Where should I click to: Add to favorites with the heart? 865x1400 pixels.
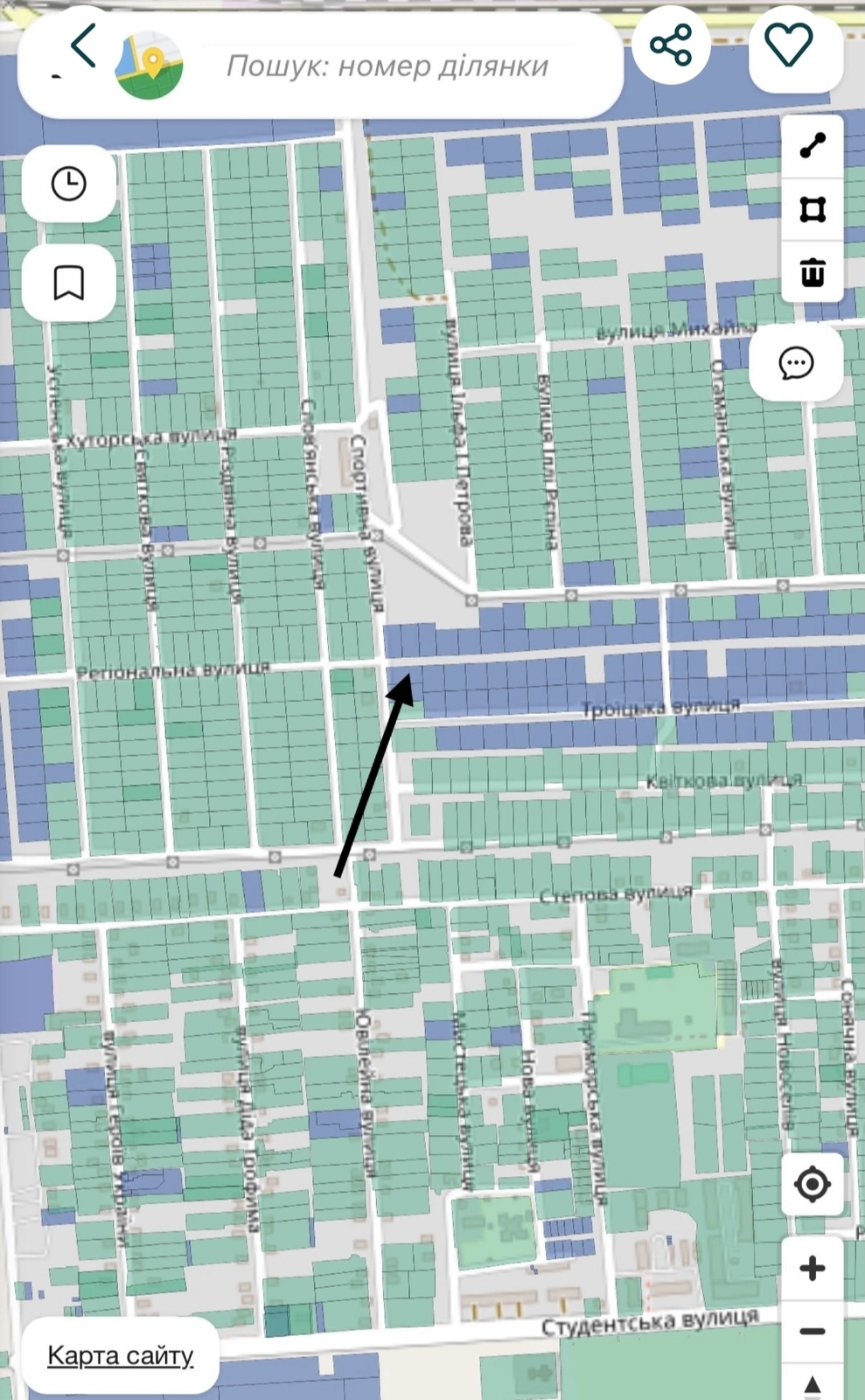[788, 45]
